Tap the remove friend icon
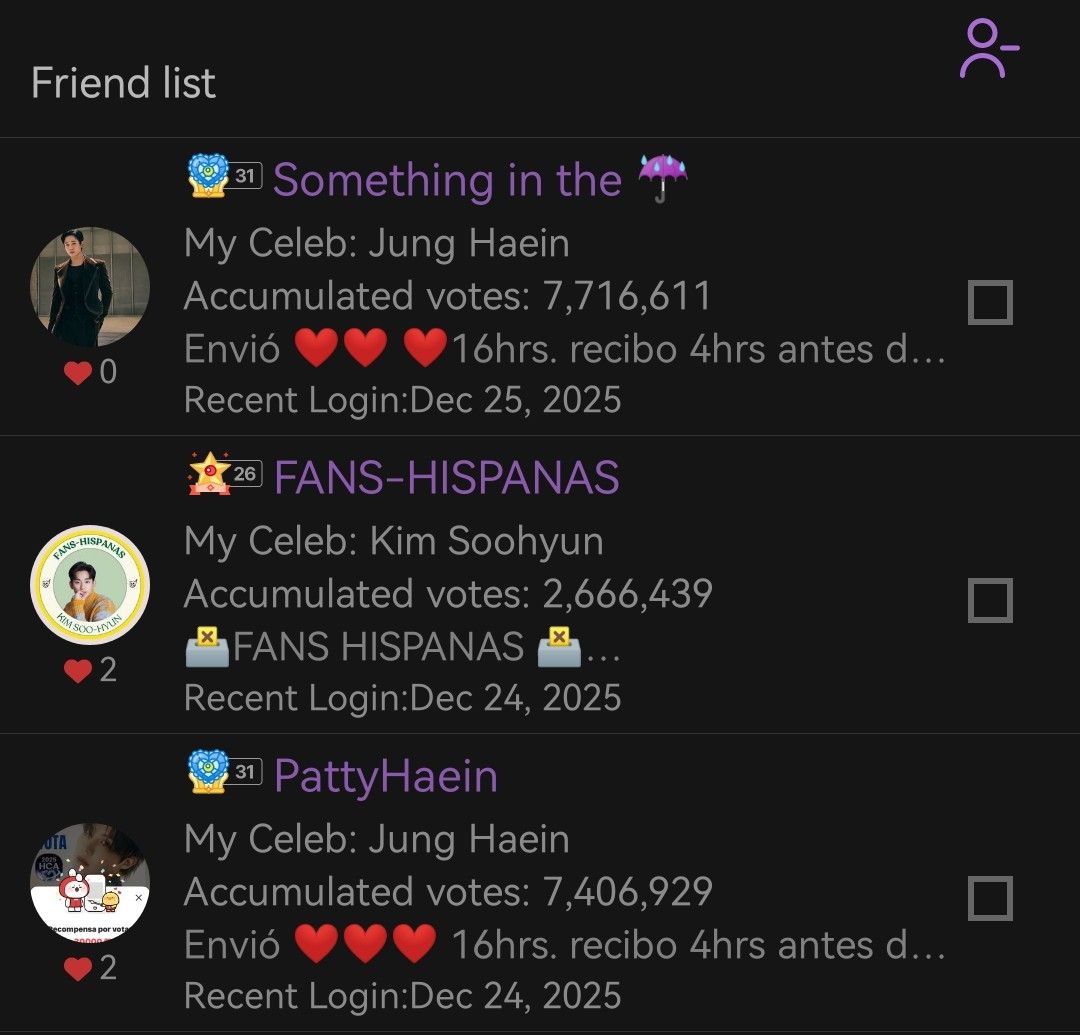Screen dimensions: 1080x1035 (988, 49)
